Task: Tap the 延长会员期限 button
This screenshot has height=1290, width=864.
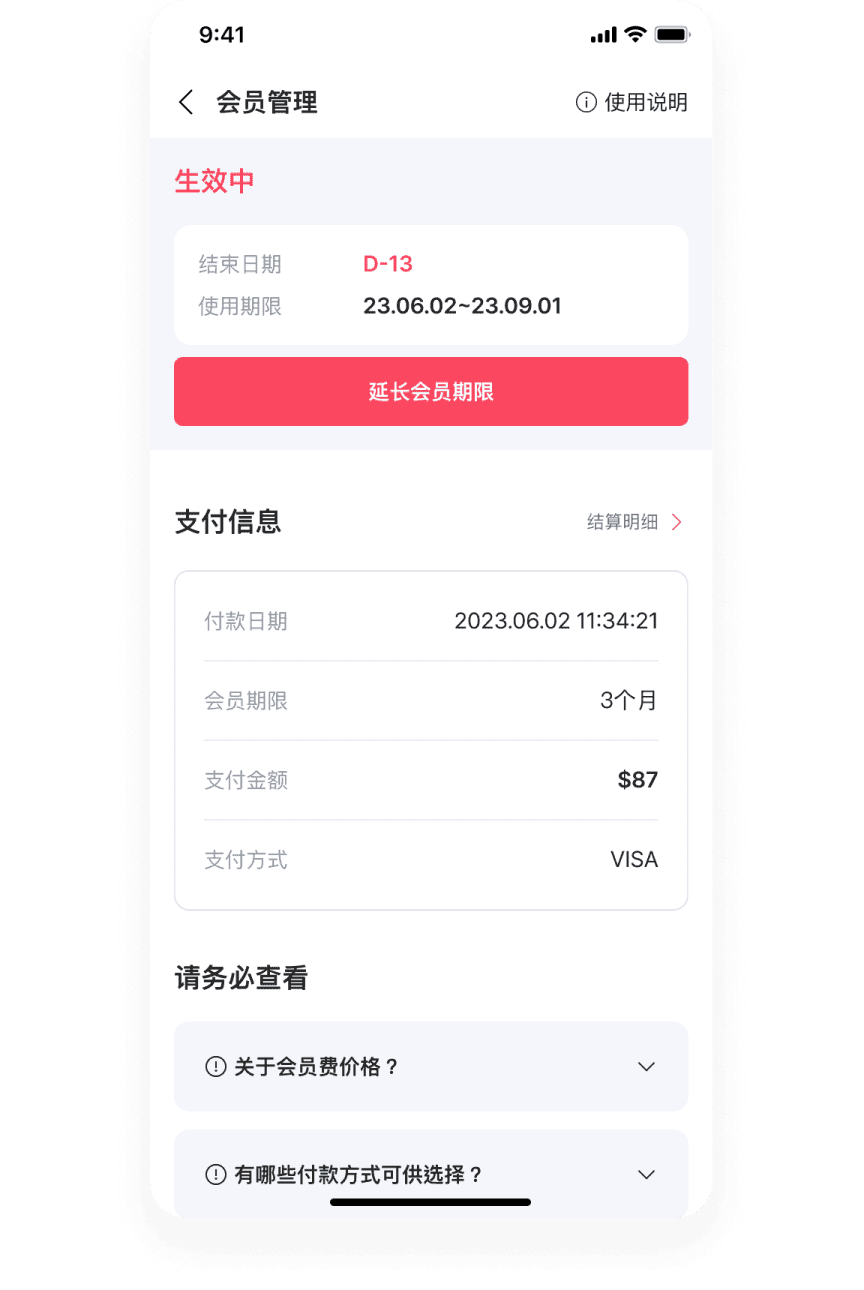Action: 431,392
